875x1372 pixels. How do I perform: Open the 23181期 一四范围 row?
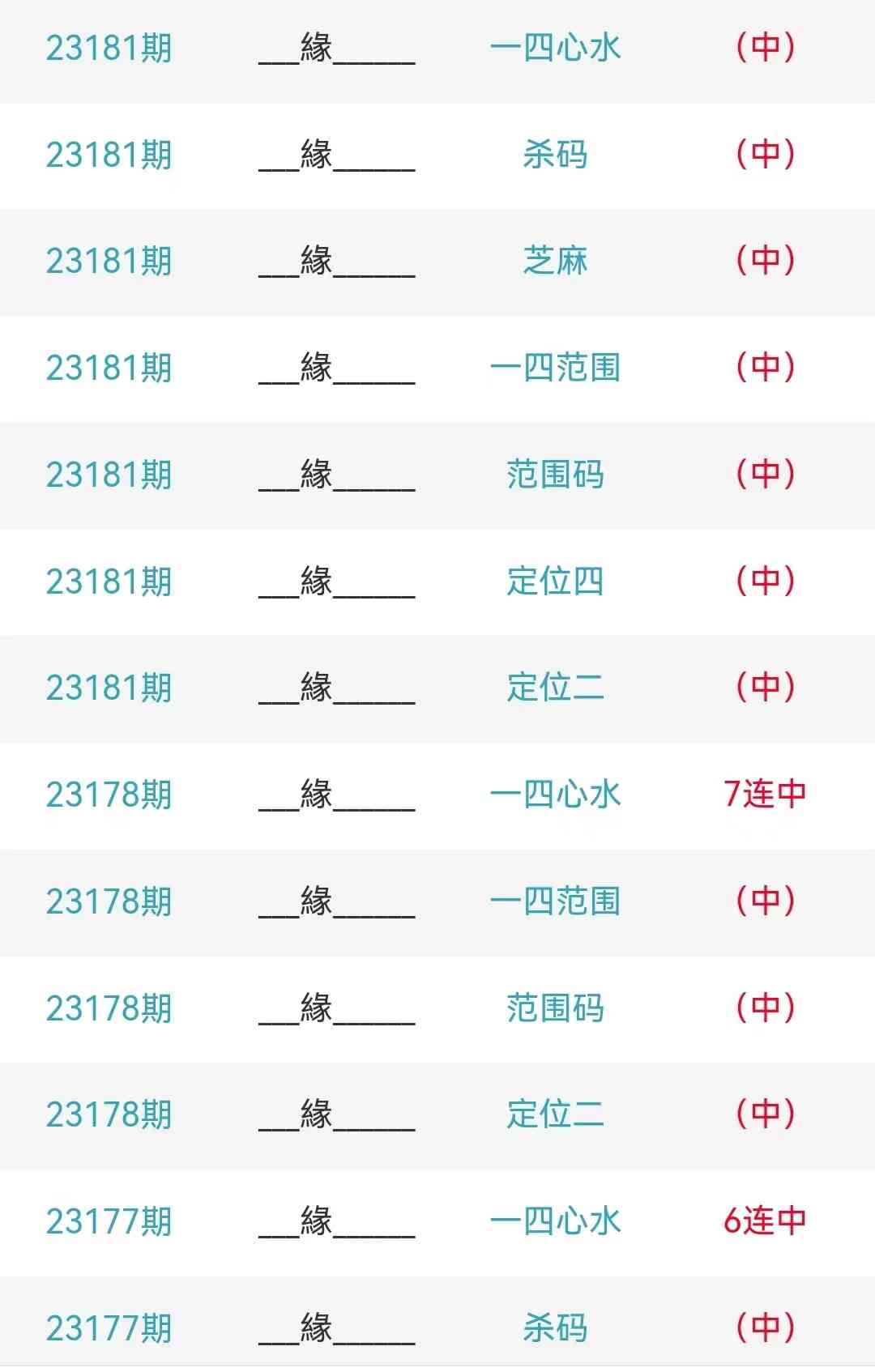tap(555, 369)
